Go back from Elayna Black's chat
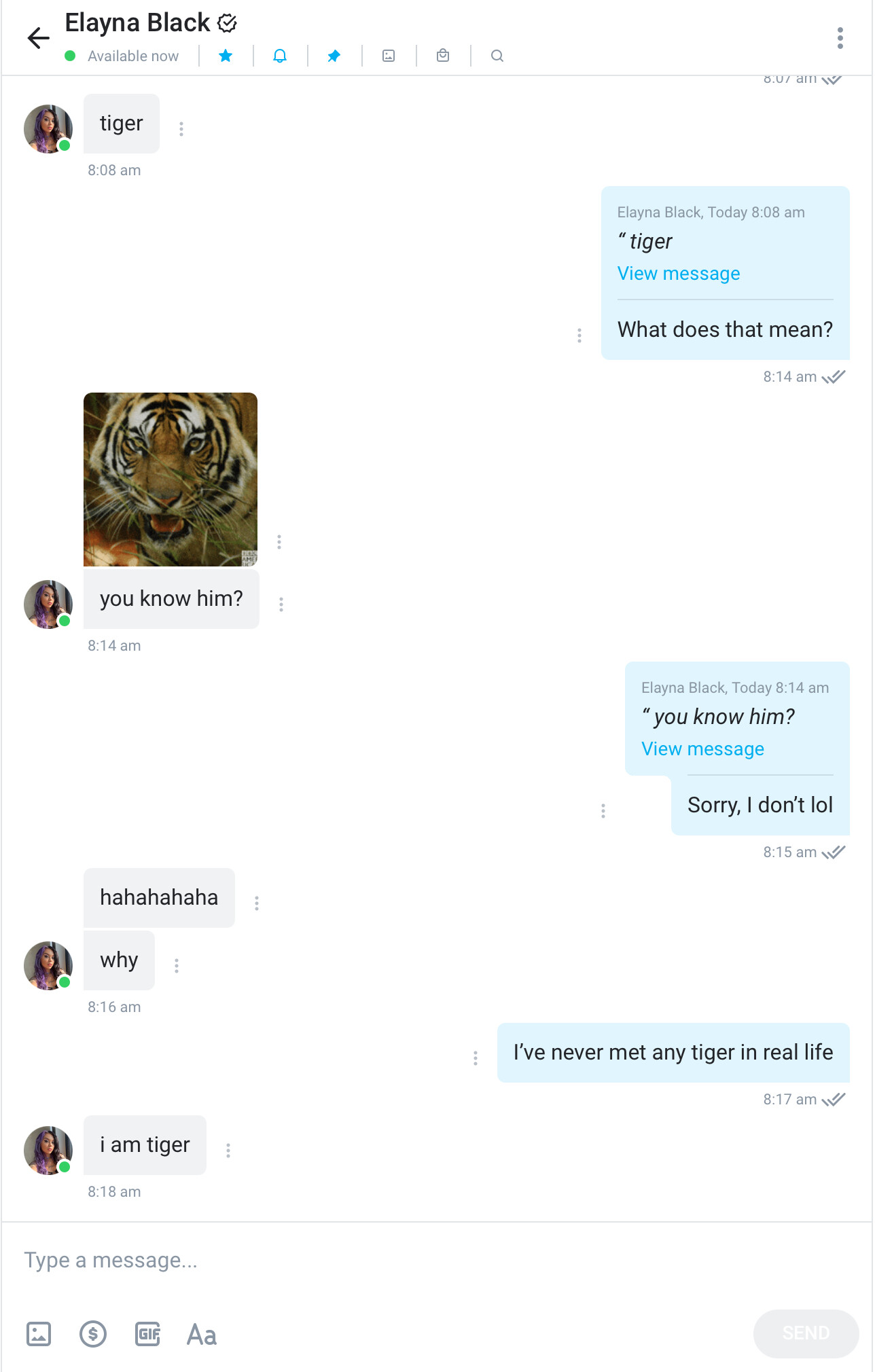The height and width of the screenshot is (1372, 875). pos(39,38)
